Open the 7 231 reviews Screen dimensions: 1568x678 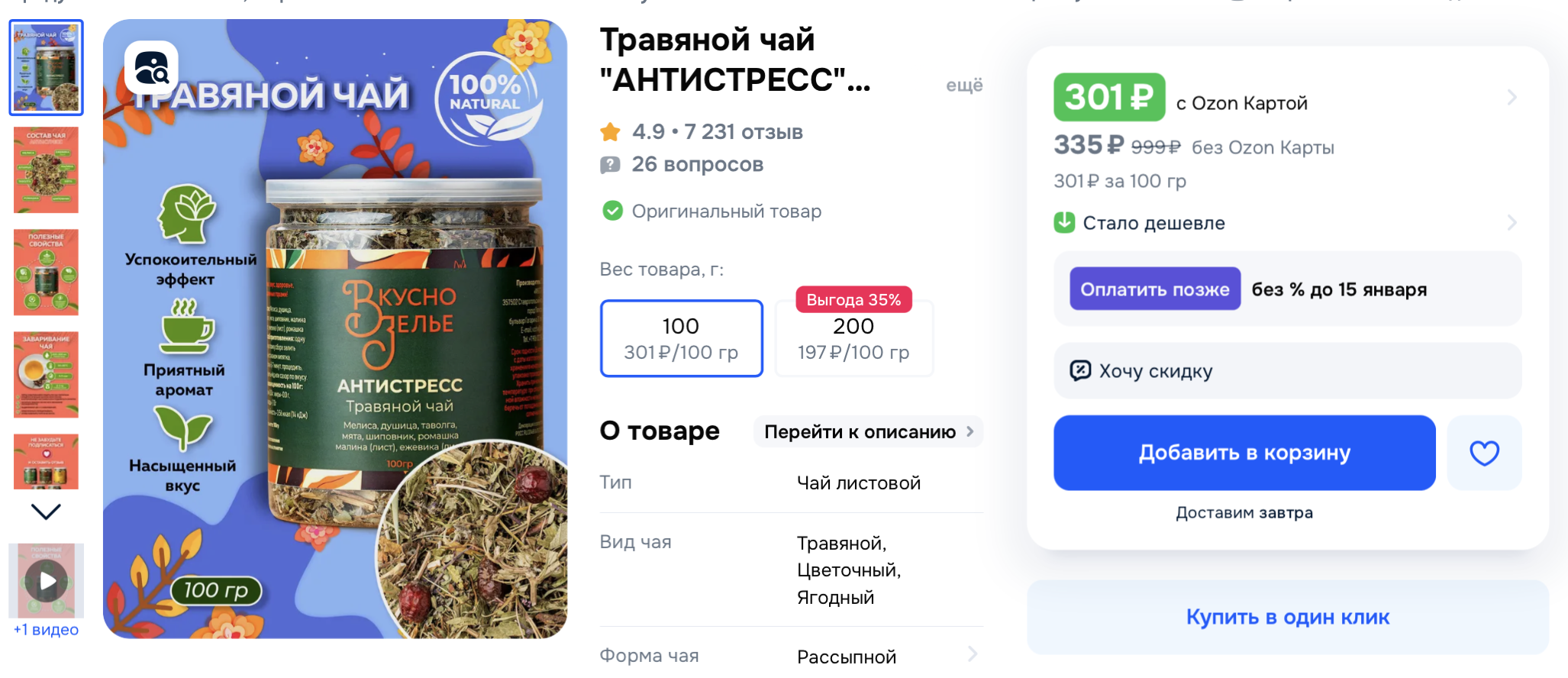[743, 132]
